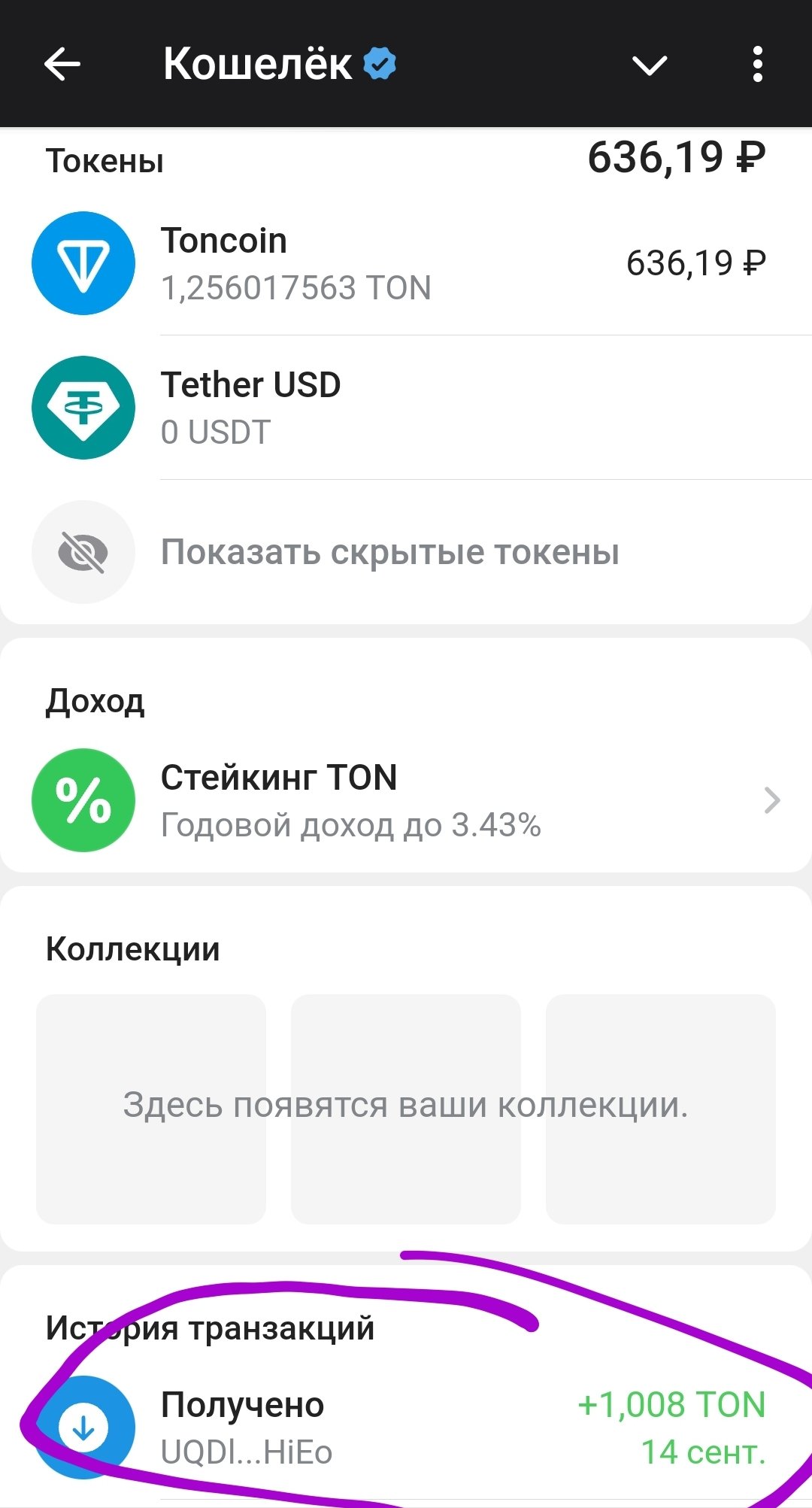
Task: Open the Tether USD token row
Action: [406, 408]
